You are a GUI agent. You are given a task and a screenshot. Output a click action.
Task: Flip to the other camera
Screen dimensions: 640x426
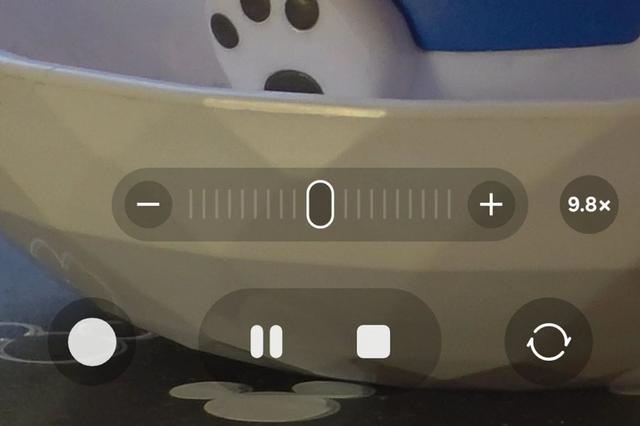[x=549, y=342]
